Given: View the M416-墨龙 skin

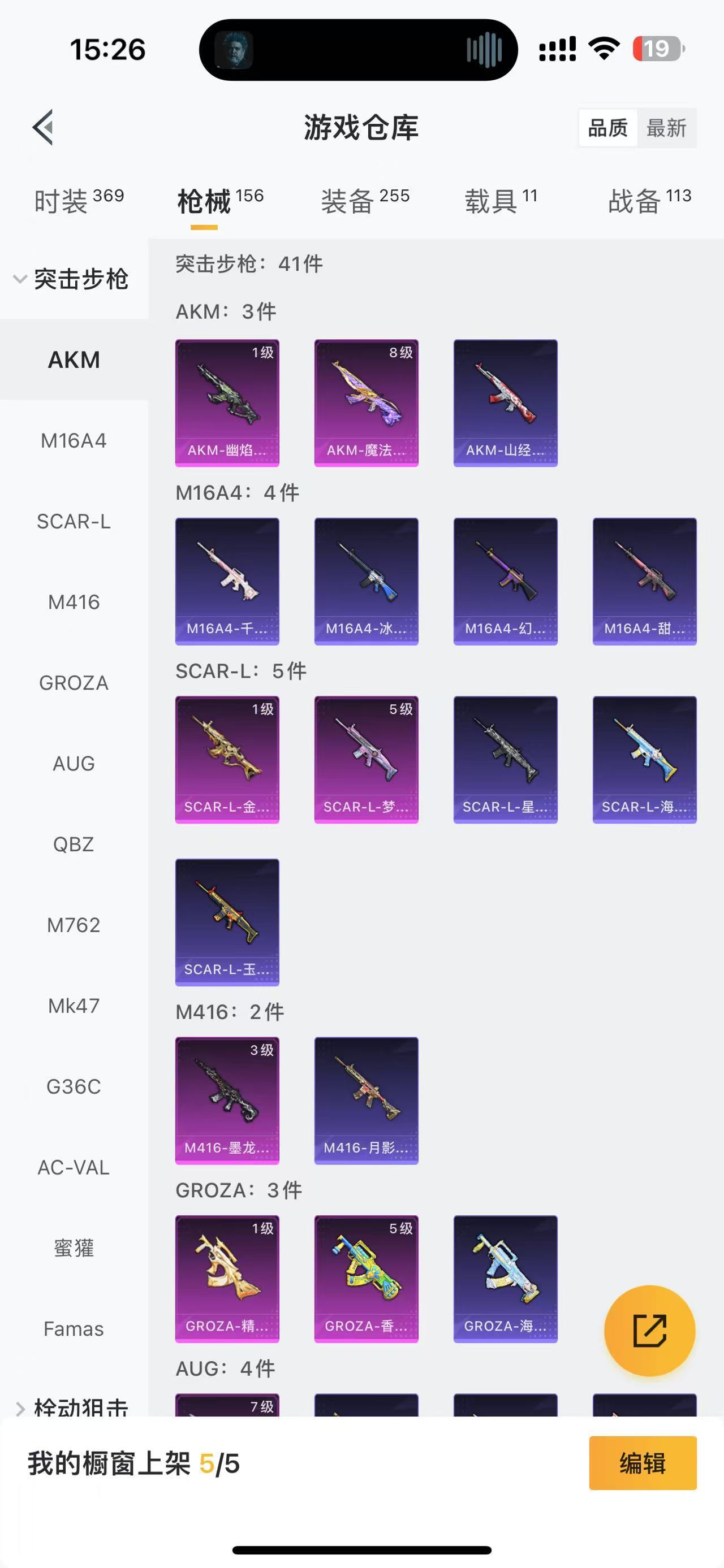Looking at the screenshot, I should click(227, 1100).
